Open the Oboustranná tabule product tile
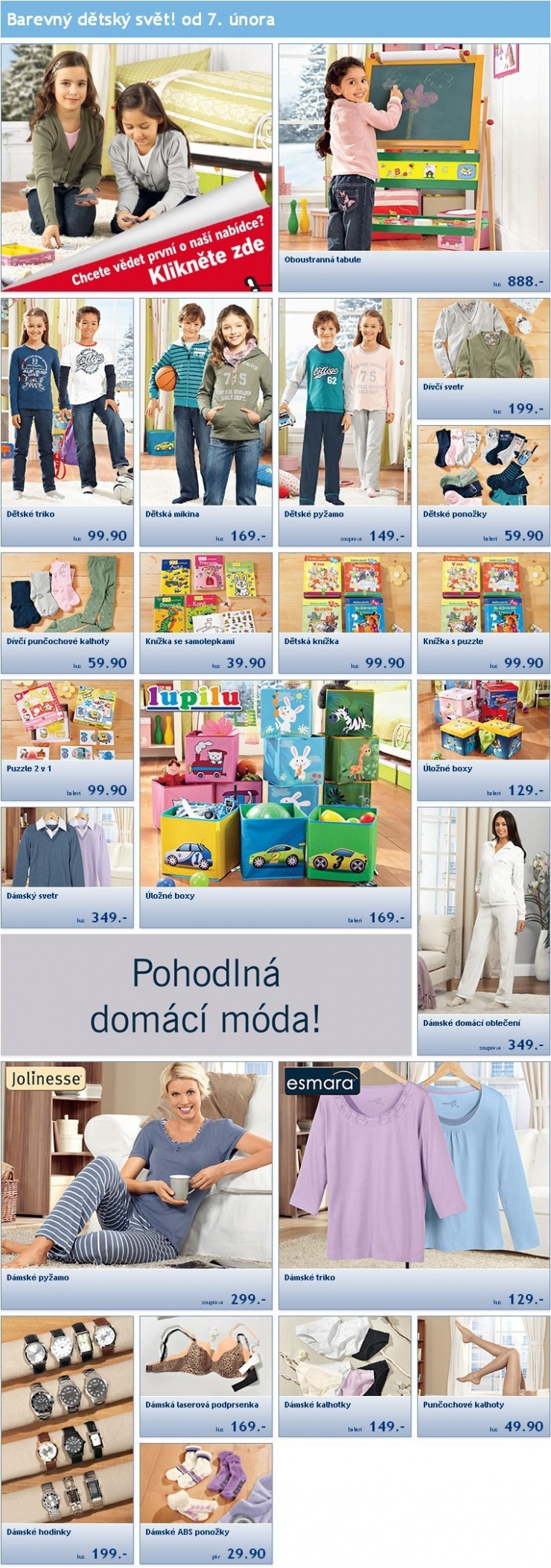Image resolution: width=551 pixels, height=1568 pixels. coord(414,168)
